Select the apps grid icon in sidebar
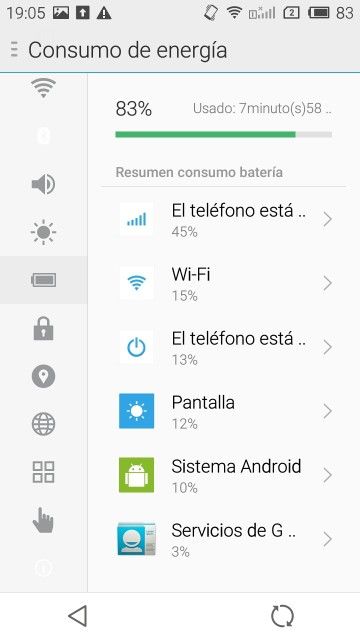Image resolution: width=360 pixels, height=640 pixels. click(43, 472)
